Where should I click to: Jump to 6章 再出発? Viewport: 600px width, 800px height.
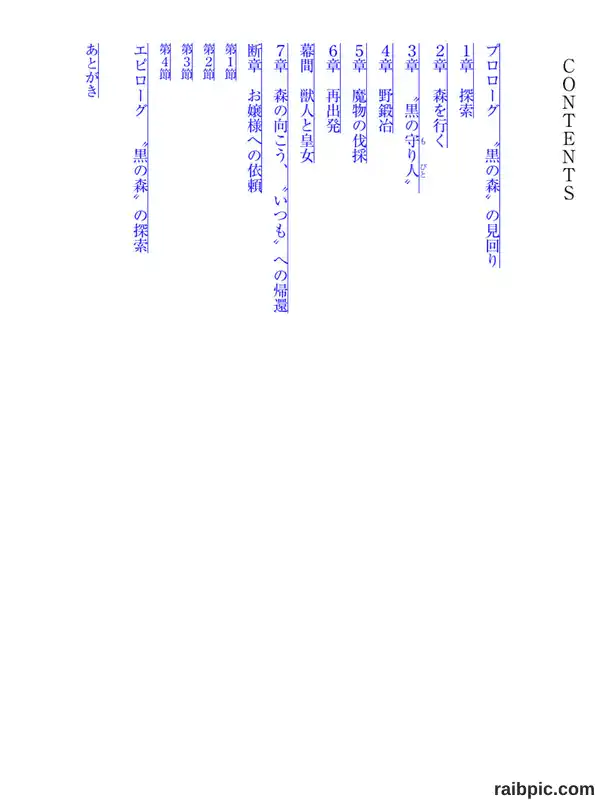pos(334,89)
